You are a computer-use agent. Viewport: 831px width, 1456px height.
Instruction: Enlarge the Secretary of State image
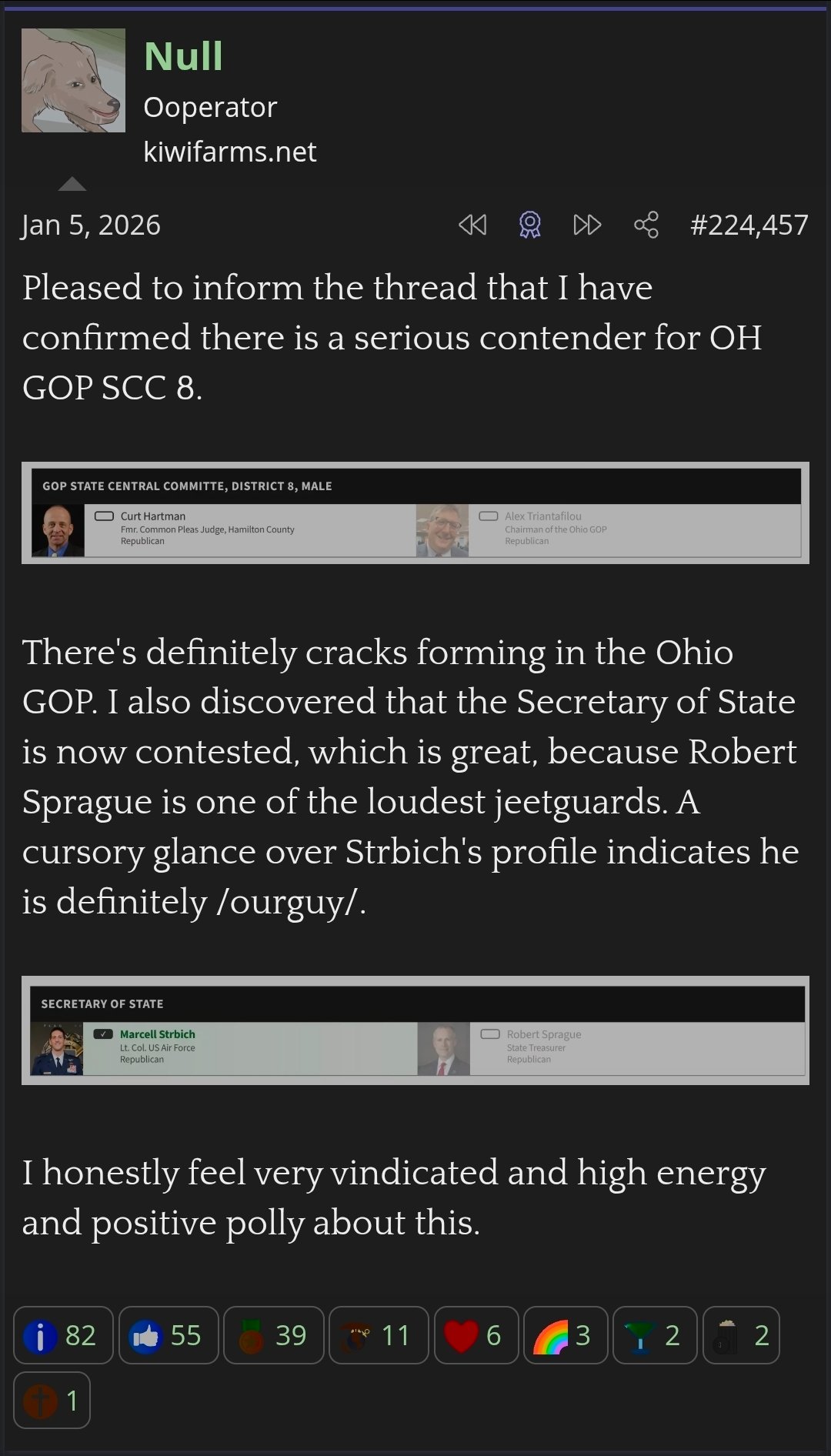point(415,1030)
